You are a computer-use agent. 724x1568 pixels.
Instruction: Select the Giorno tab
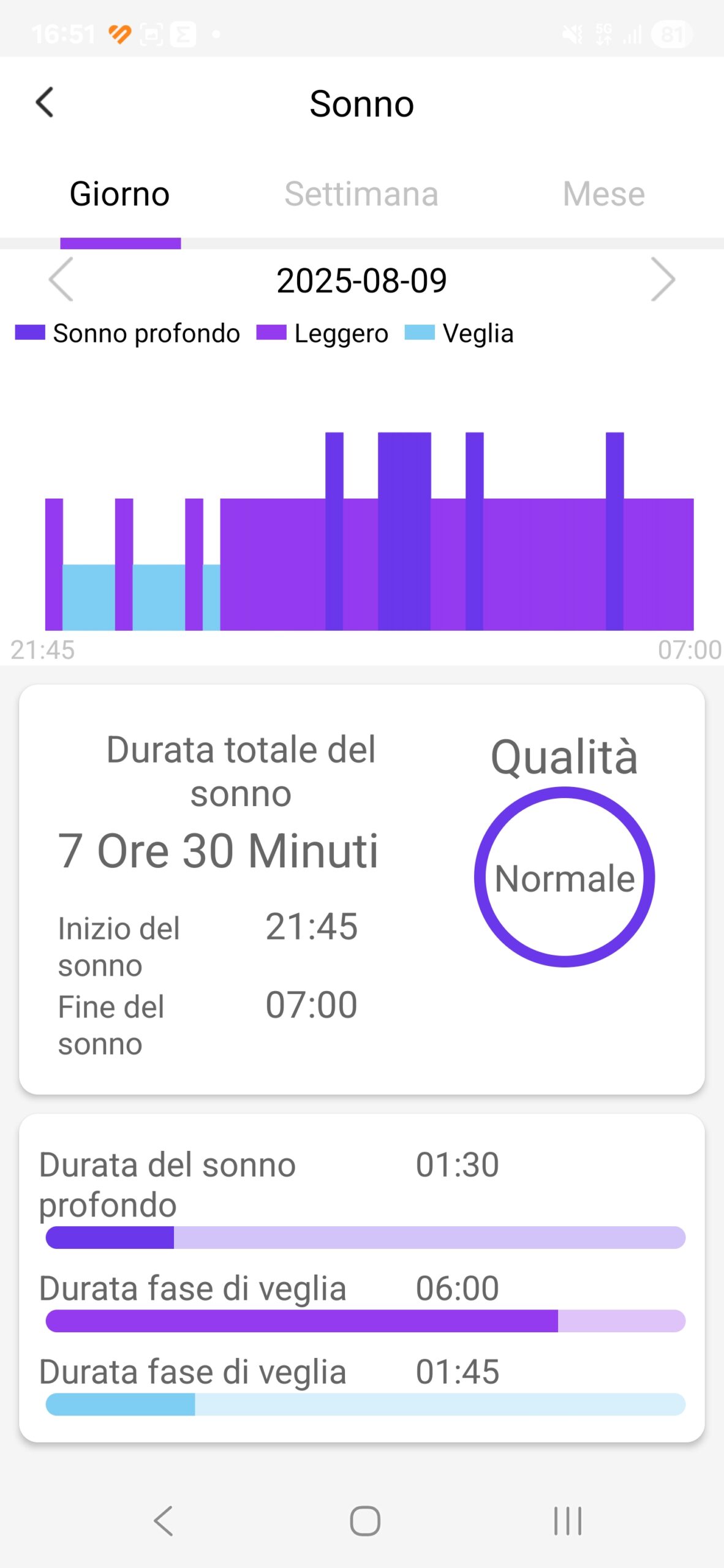pyautogui.click(x=120, y=194)
